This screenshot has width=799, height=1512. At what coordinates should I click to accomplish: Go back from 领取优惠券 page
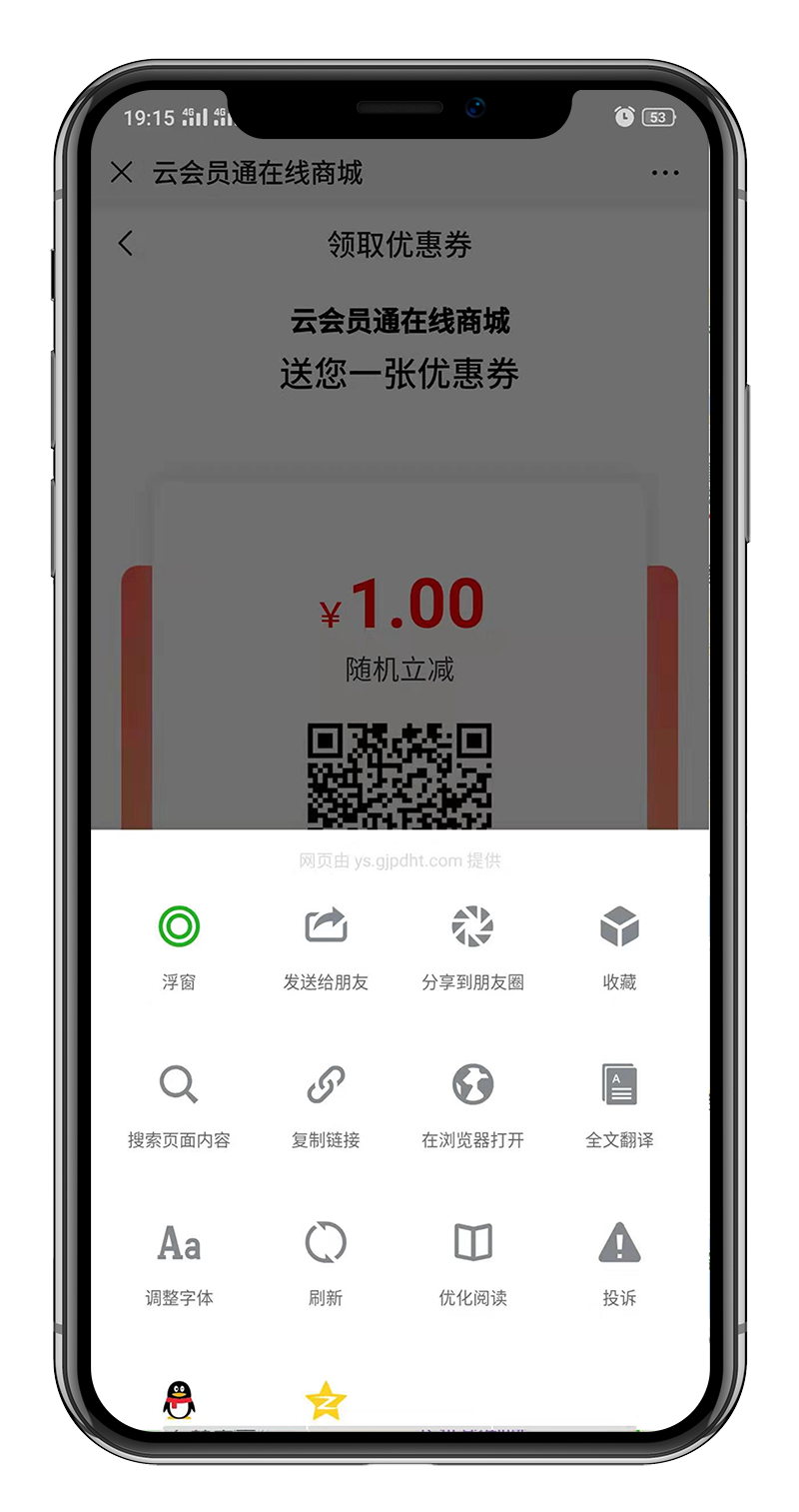[x=126, y=243]
